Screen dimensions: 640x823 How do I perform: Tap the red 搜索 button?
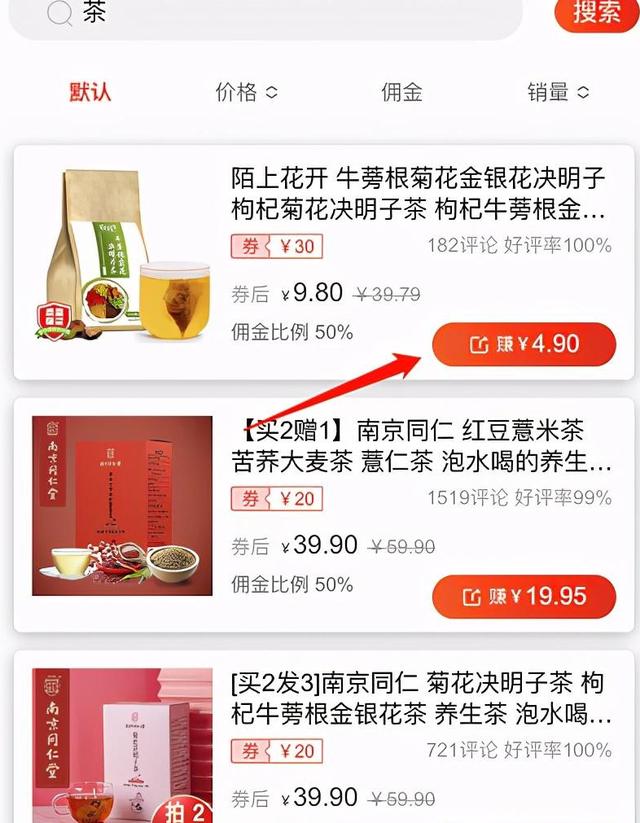click(x=596, y=12)
